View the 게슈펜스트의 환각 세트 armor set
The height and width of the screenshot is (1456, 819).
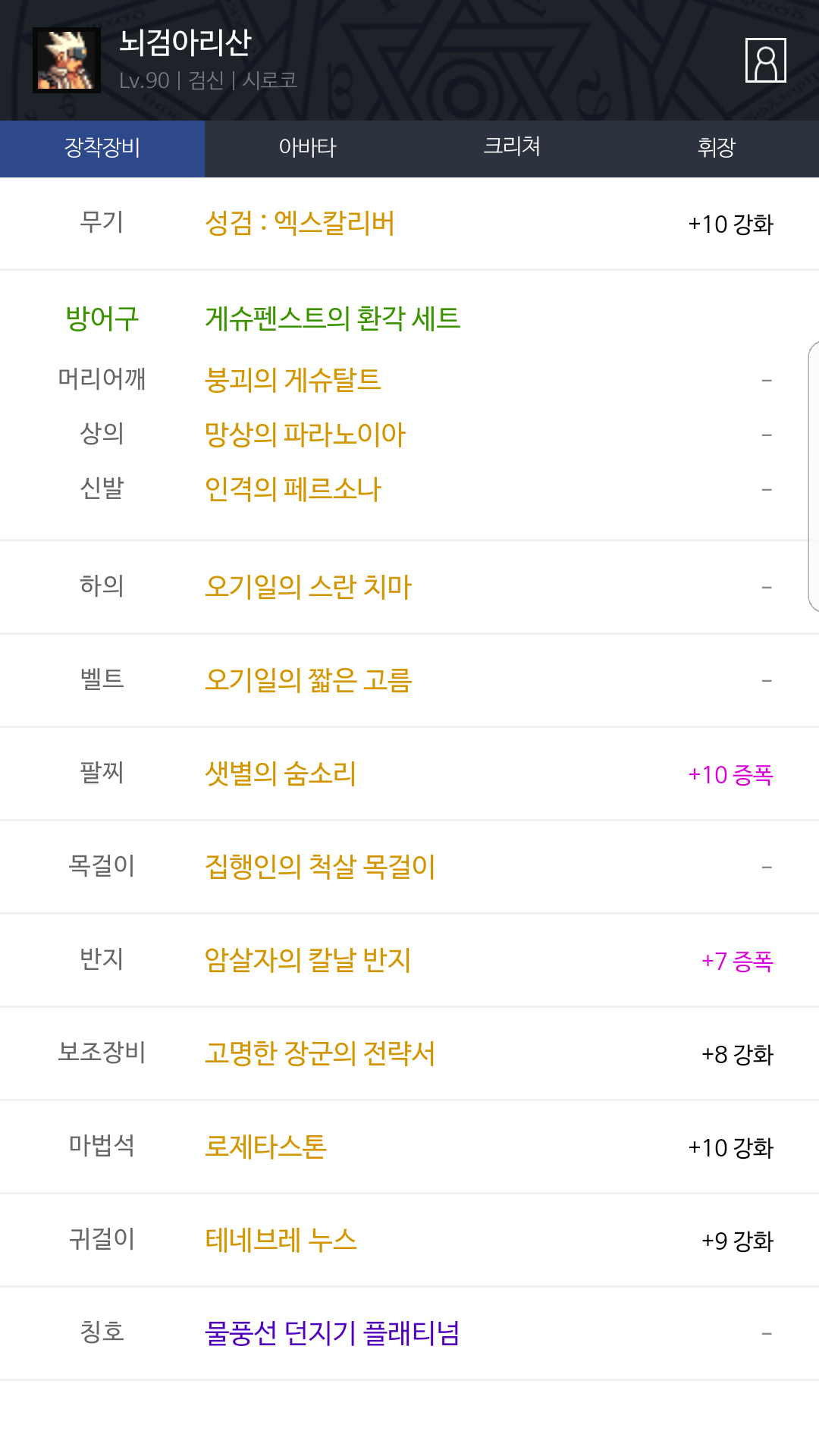[332, 318]
